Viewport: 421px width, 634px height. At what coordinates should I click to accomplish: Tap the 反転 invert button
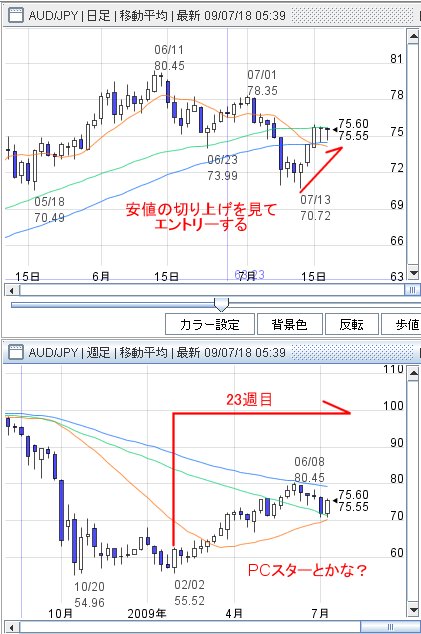click(x=351, y=324)
